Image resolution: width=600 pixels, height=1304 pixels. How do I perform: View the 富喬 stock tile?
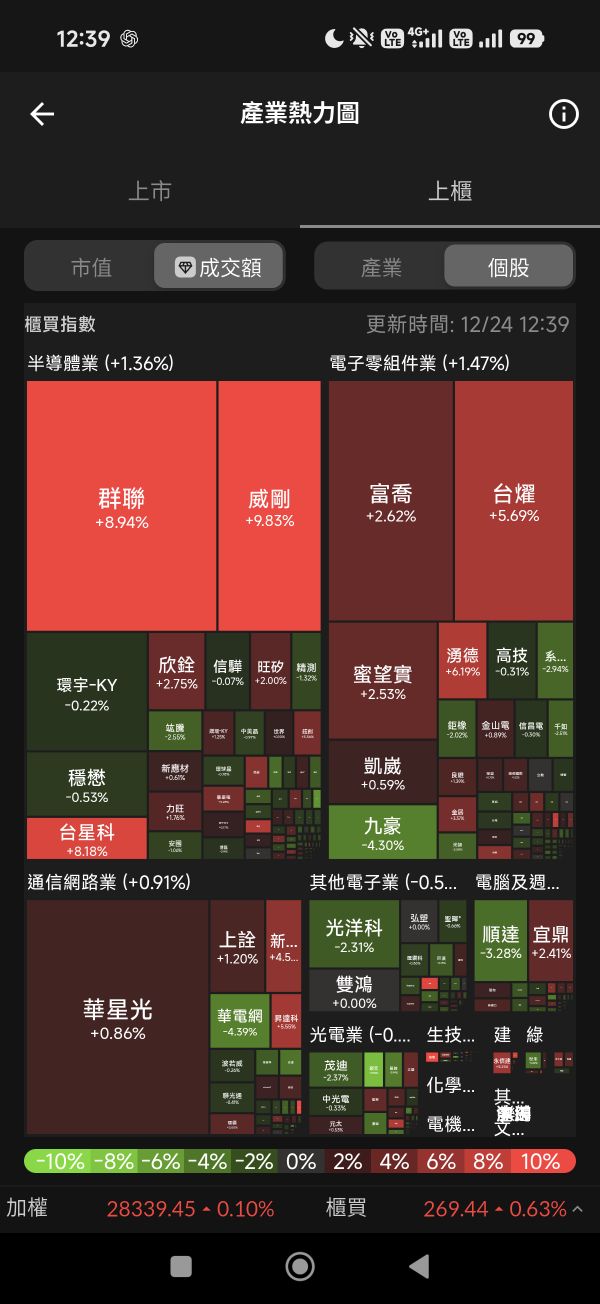390,501
